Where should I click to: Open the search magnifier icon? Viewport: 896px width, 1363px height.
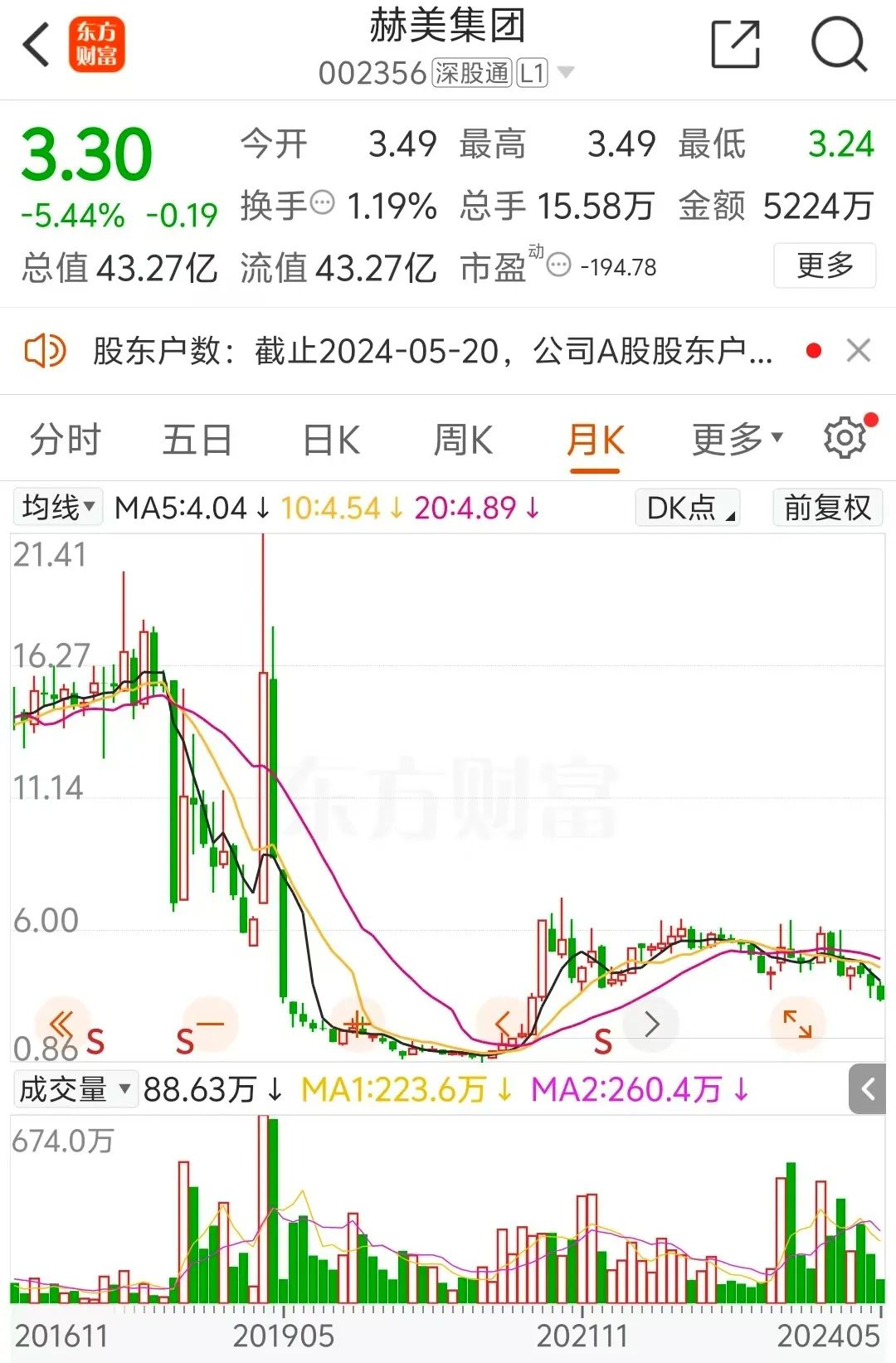[838, 45]
